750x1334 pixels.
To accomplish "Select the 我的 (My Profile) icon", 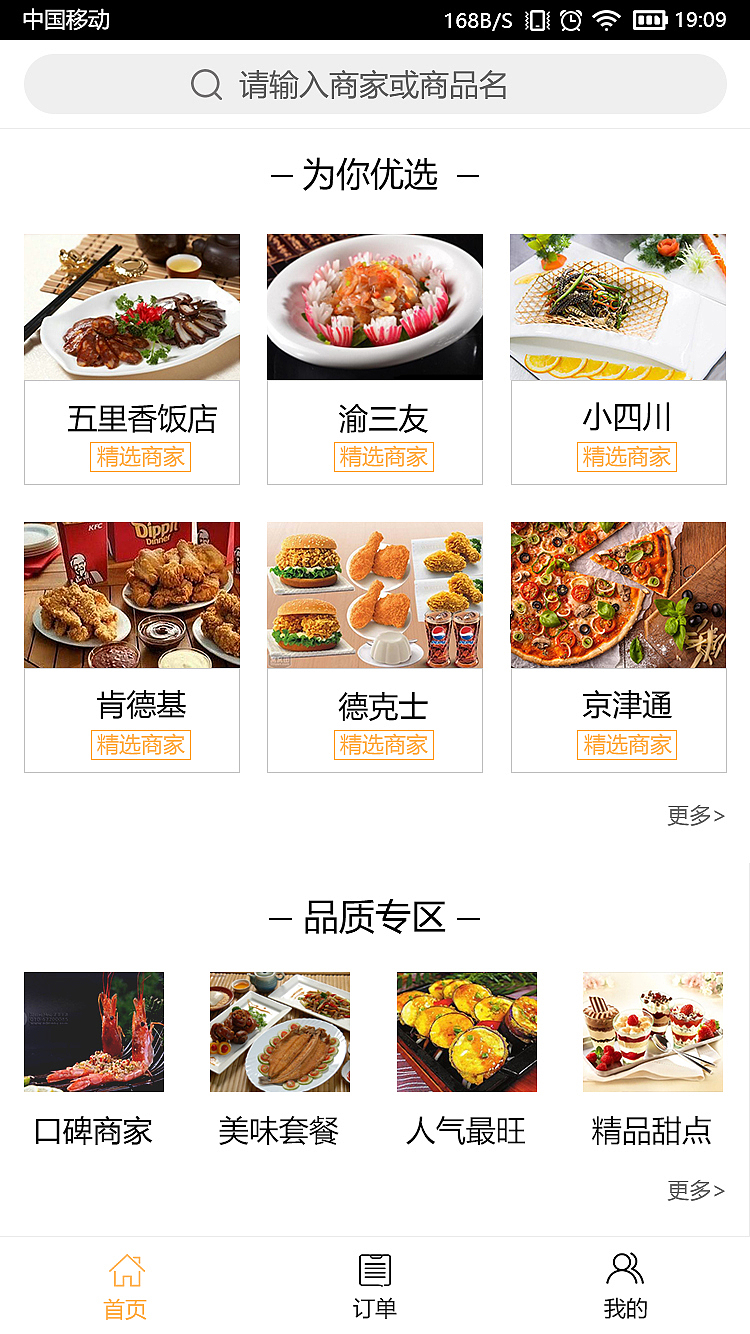I will (625, 1271).
